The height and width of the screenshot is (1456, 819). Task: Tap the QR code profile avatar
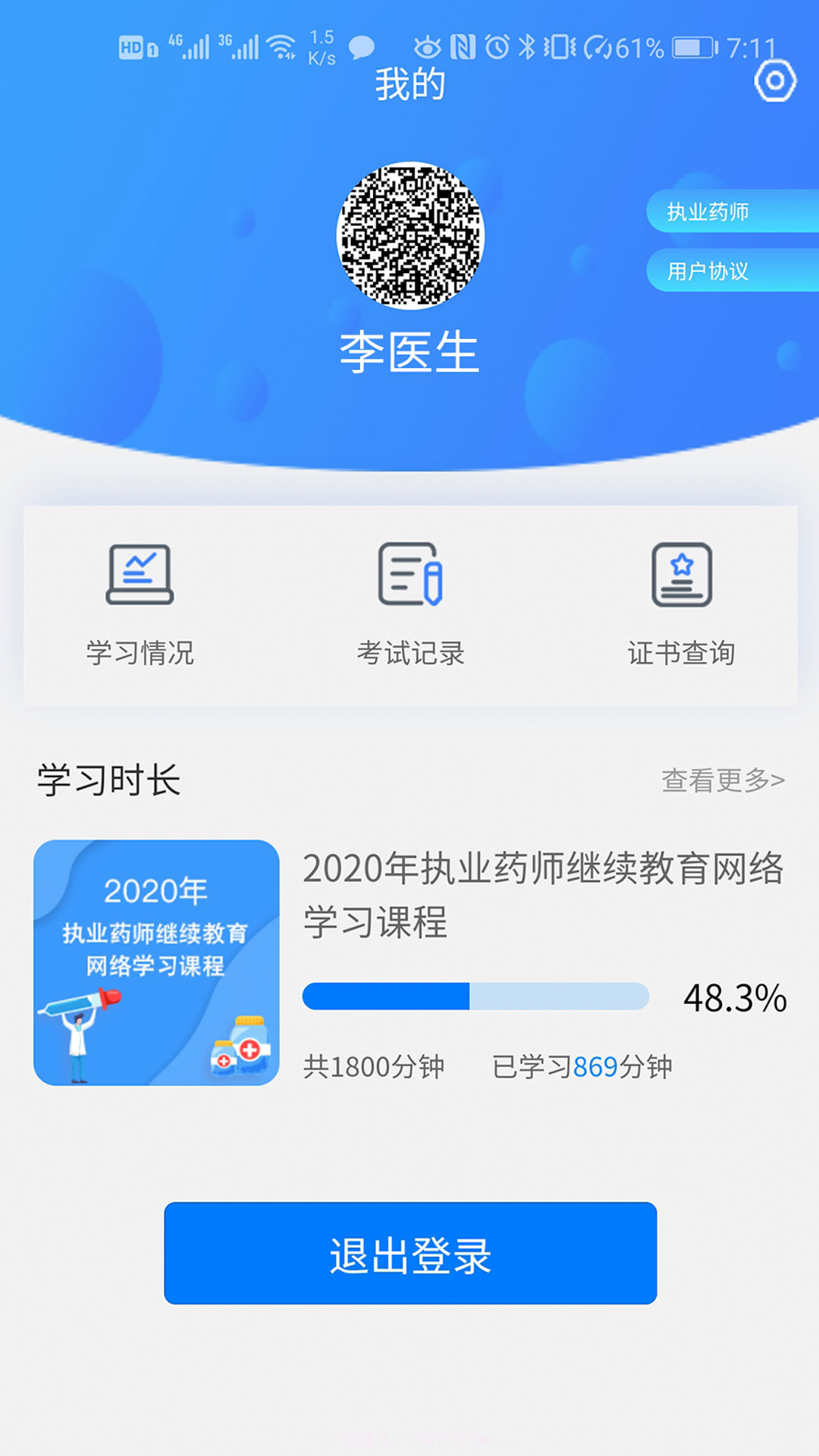(409, 235)
